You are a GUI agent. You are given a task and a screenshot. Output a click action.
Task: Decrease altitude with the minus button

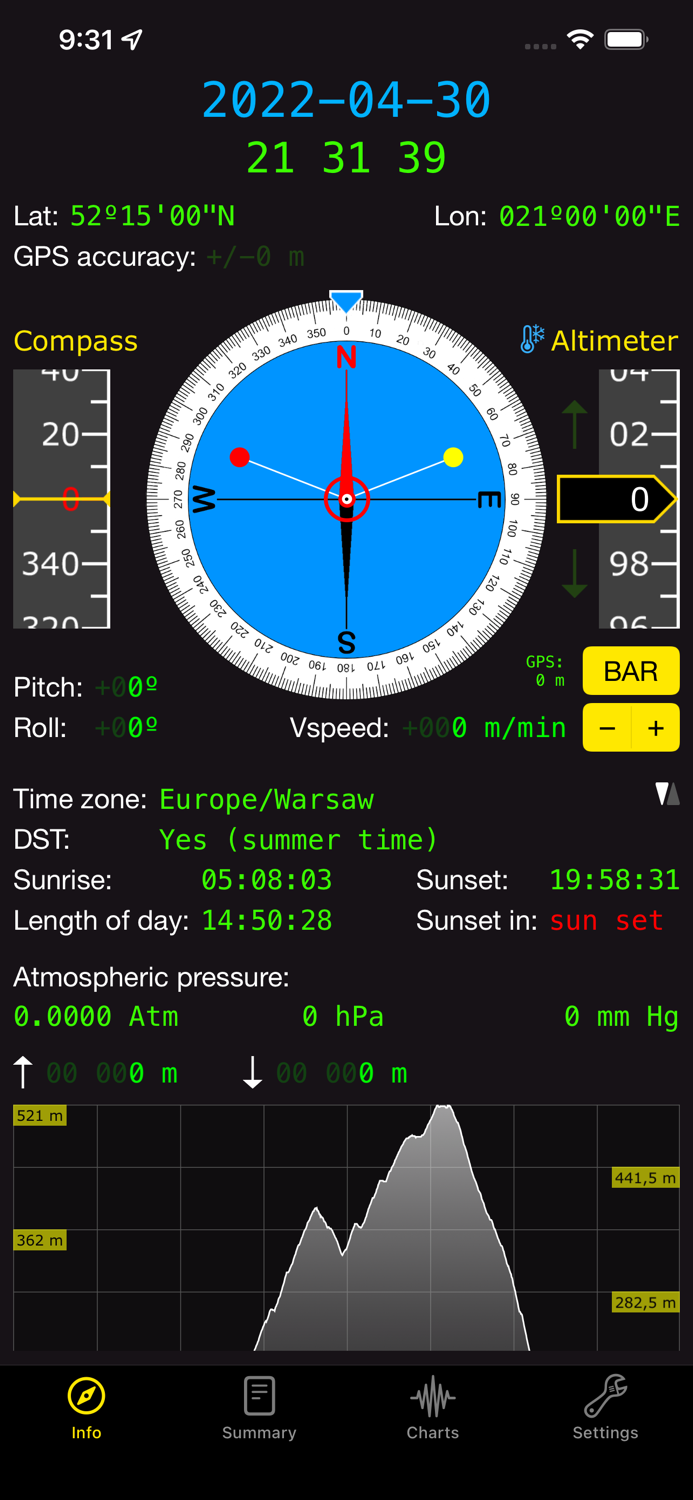pos(607,728)
